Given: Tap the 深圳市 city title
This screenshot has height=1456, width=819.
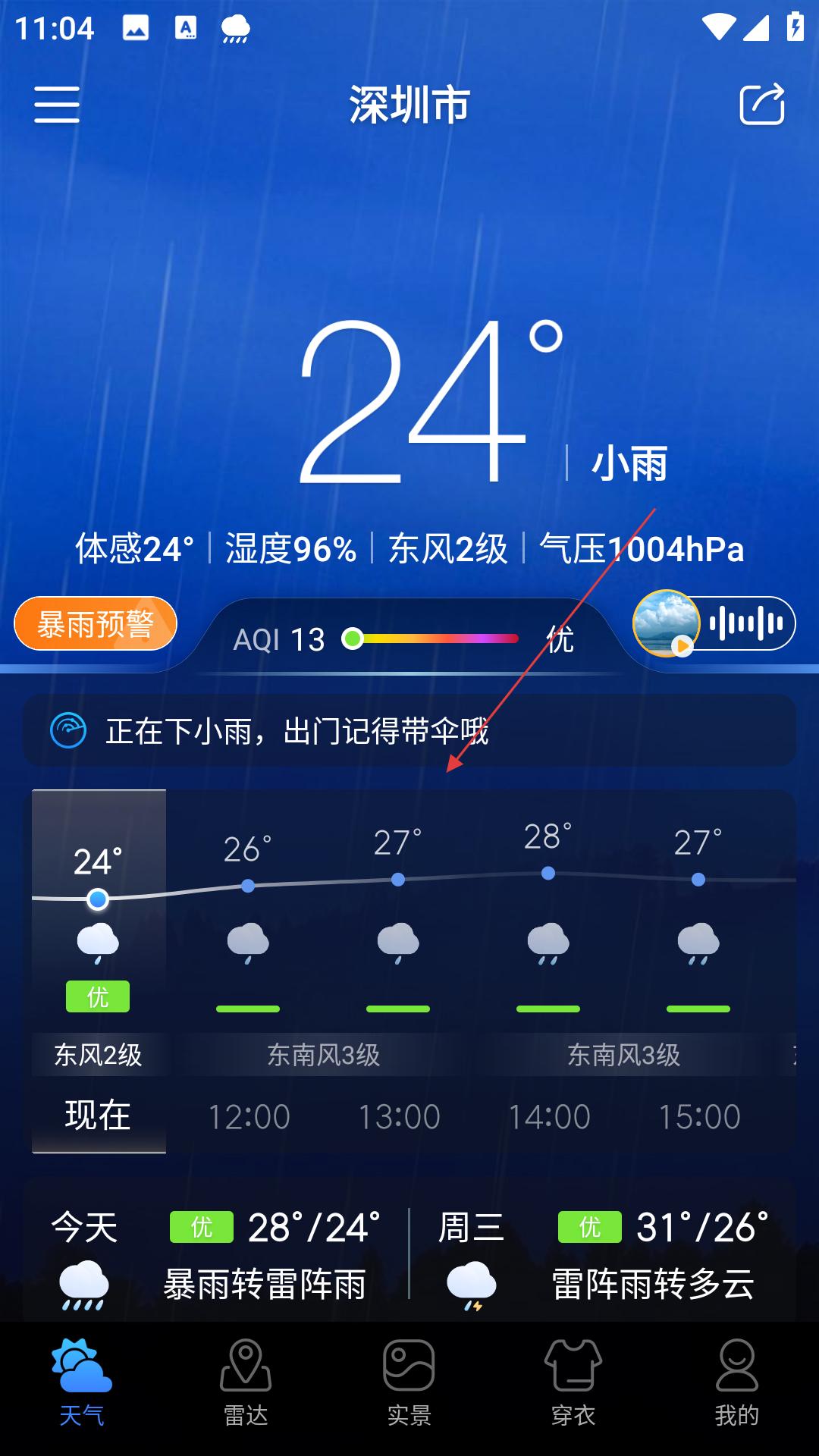Looking at the screenshot, I should [x=409, y=104].
